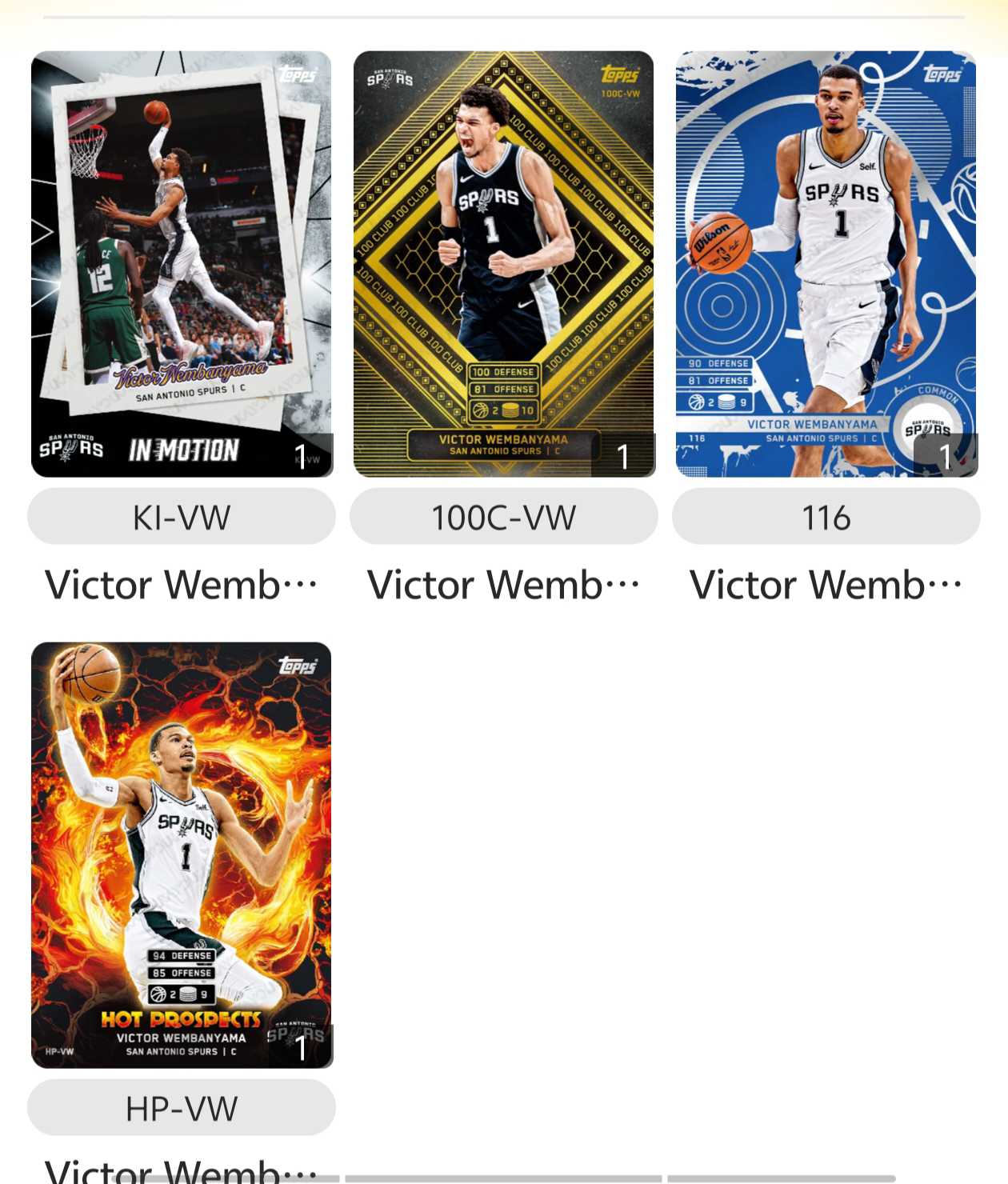The height and width of the screenshot is (1184, 1008).
Task: Open the blue common 116 card
Action: [x=826, y=264]
